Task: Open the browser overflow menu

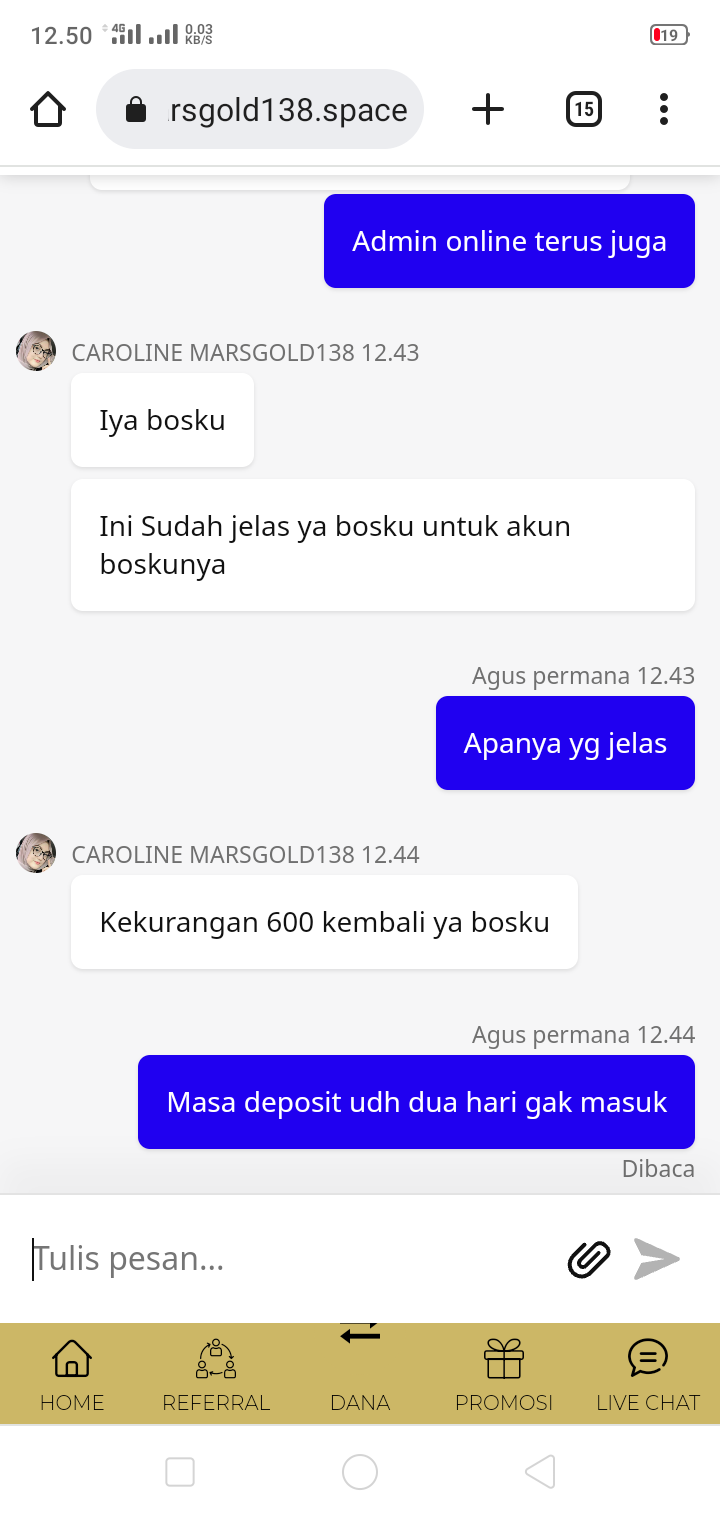Action: [x=663, y=109]
